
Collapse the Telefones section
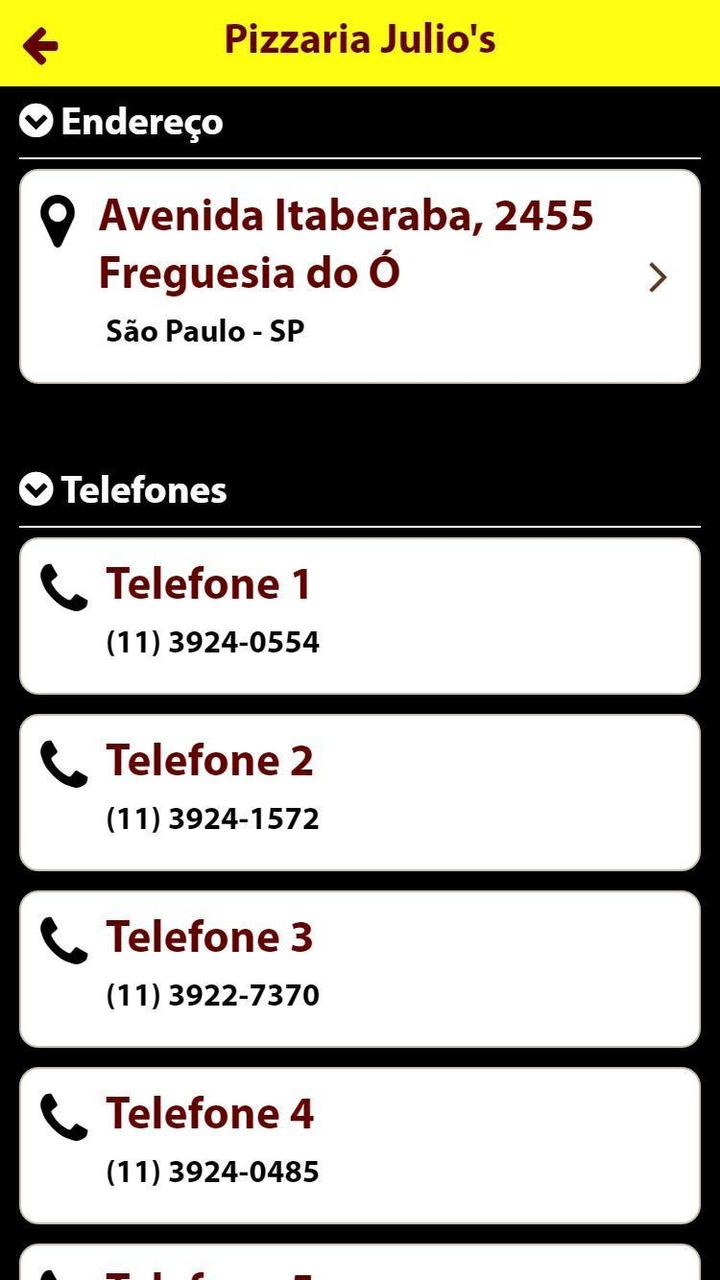click(36, 489)
